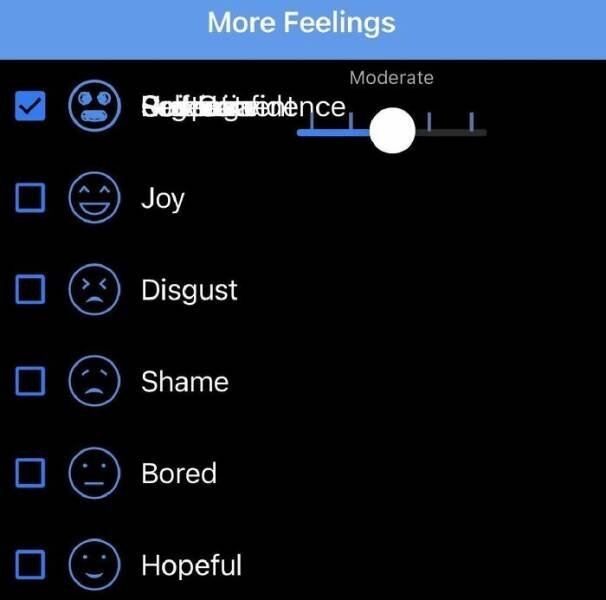Select the Disgust checkbox

(x=31, y=290)
